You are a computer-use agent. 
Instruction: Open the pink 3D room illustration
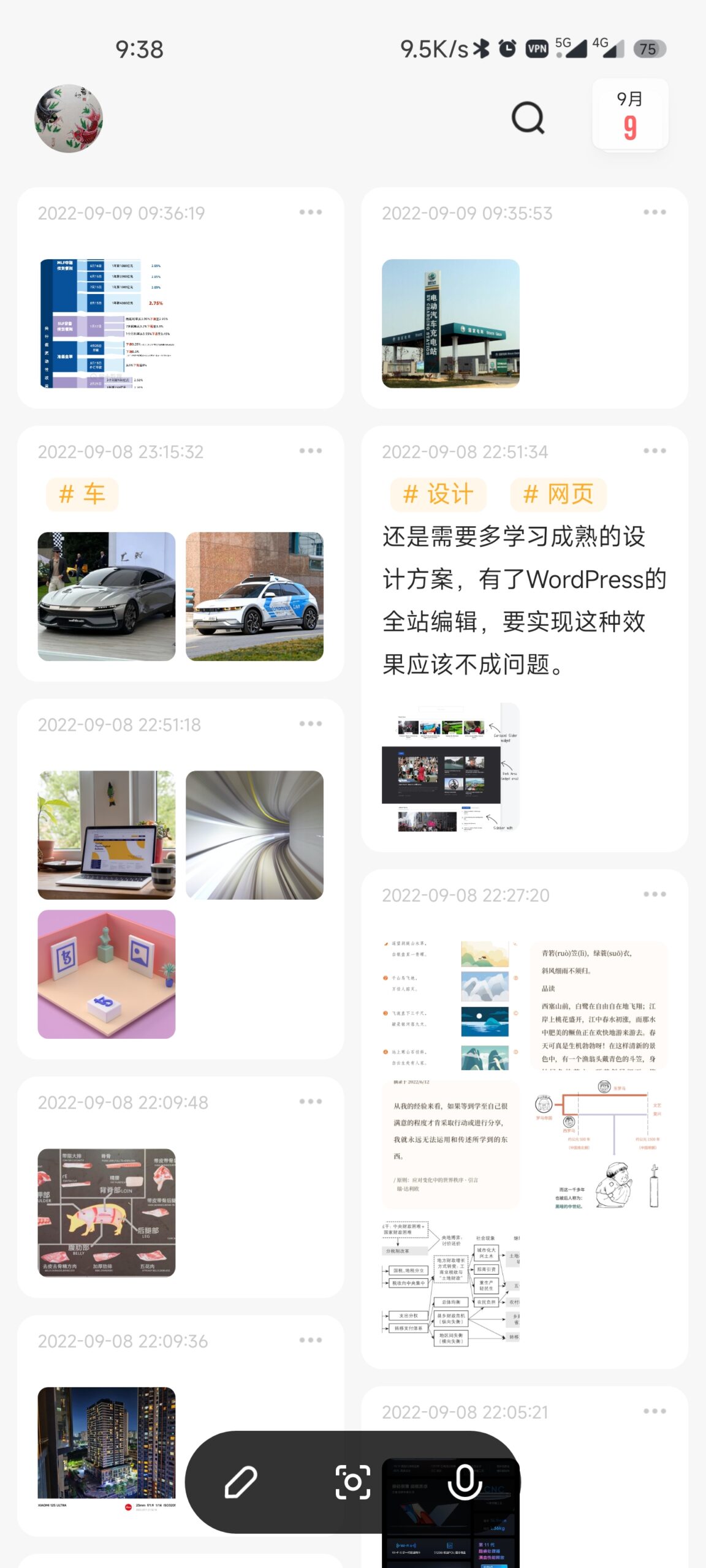[107, 974]
